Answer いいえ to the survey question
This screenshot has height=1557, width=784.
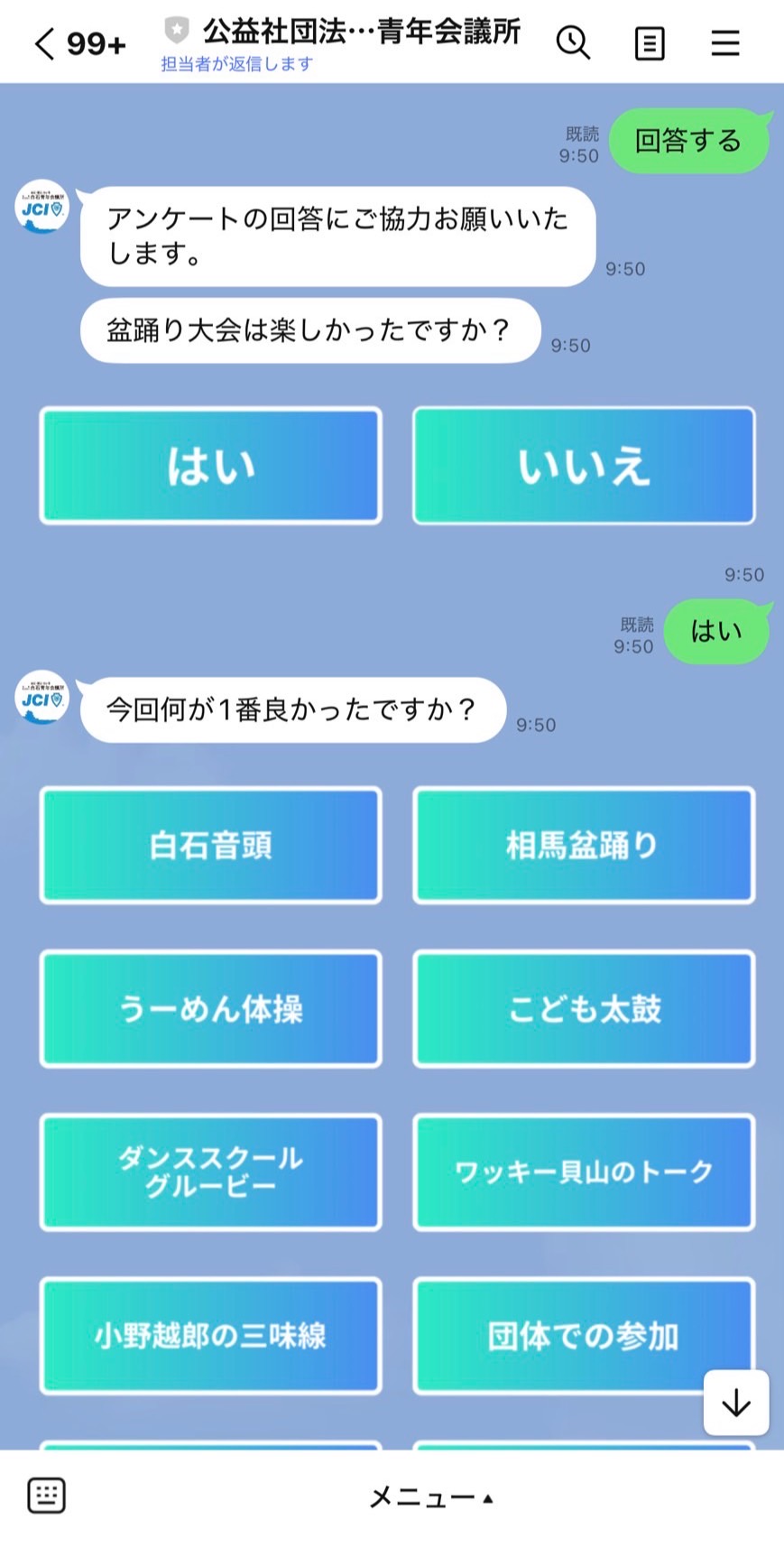[x=584, y=466]
